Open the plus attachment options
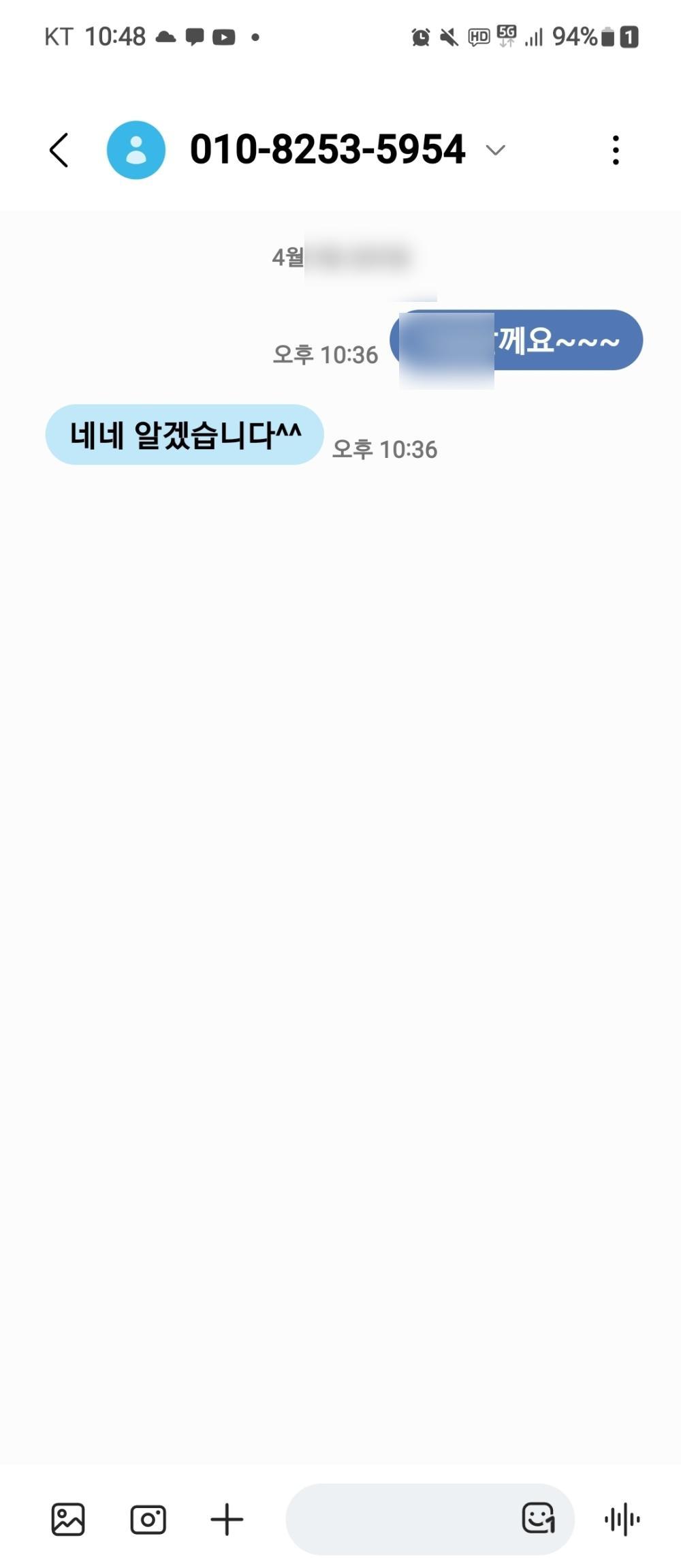 [227, 1519]
